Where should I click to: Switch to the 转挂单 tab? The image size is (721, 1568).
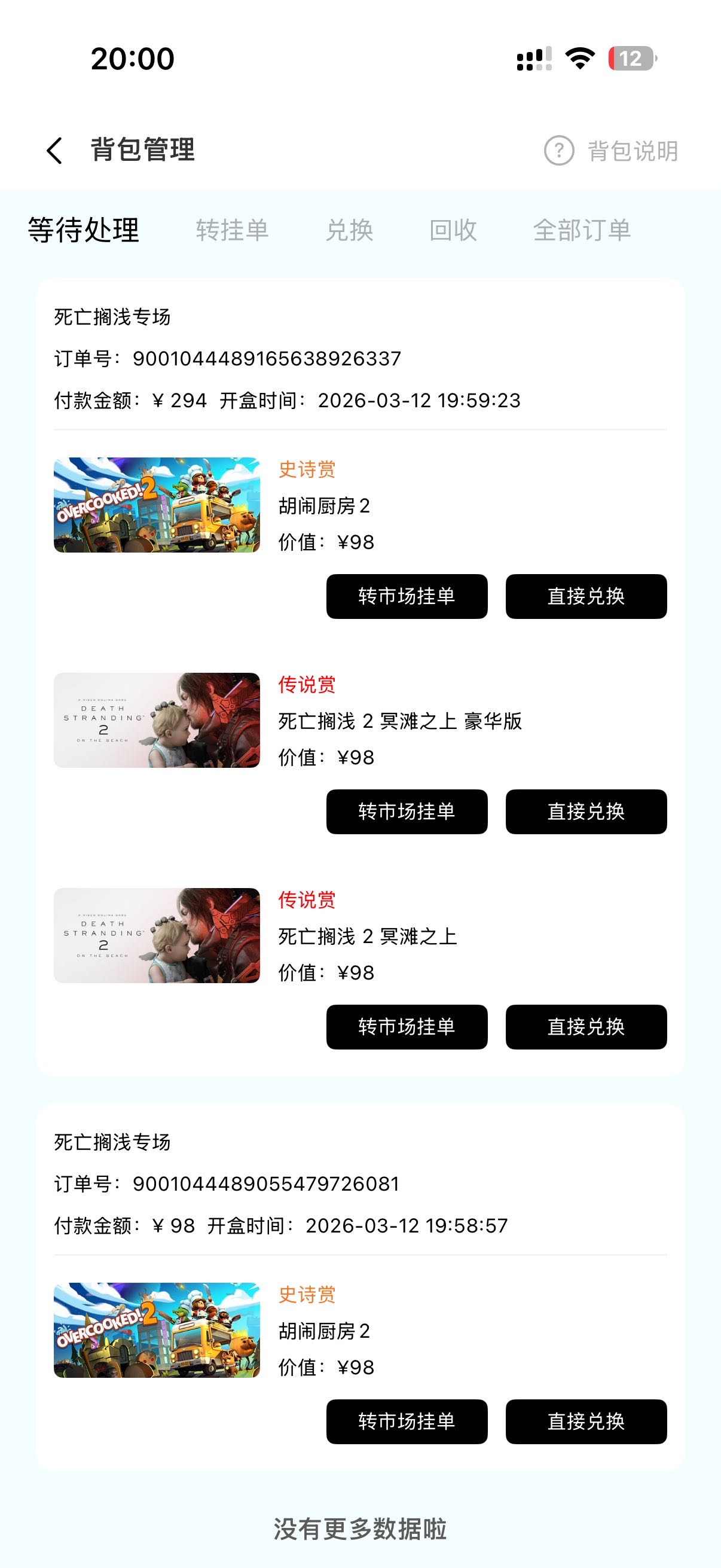[232, 230]
